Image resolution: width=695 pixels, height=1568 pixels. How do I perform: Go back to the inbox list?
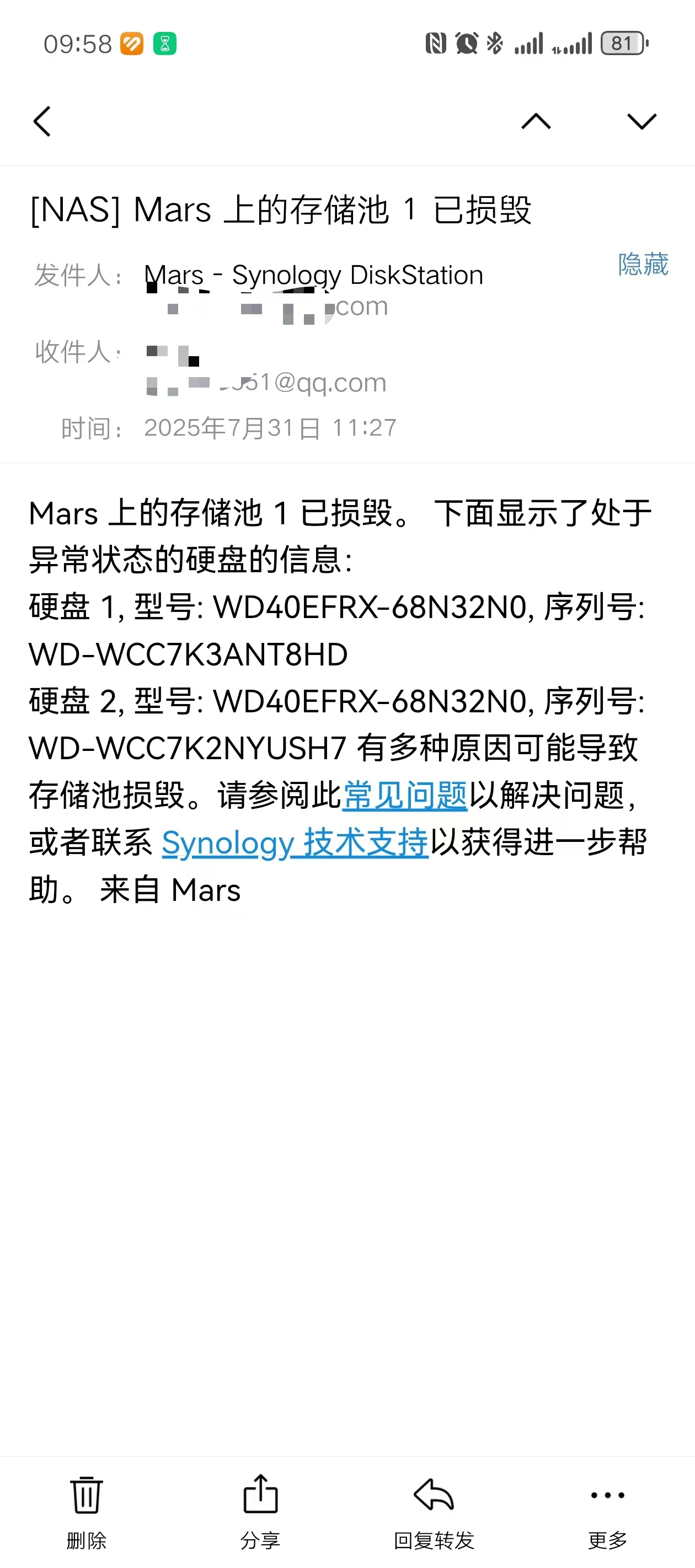[41, 122]
